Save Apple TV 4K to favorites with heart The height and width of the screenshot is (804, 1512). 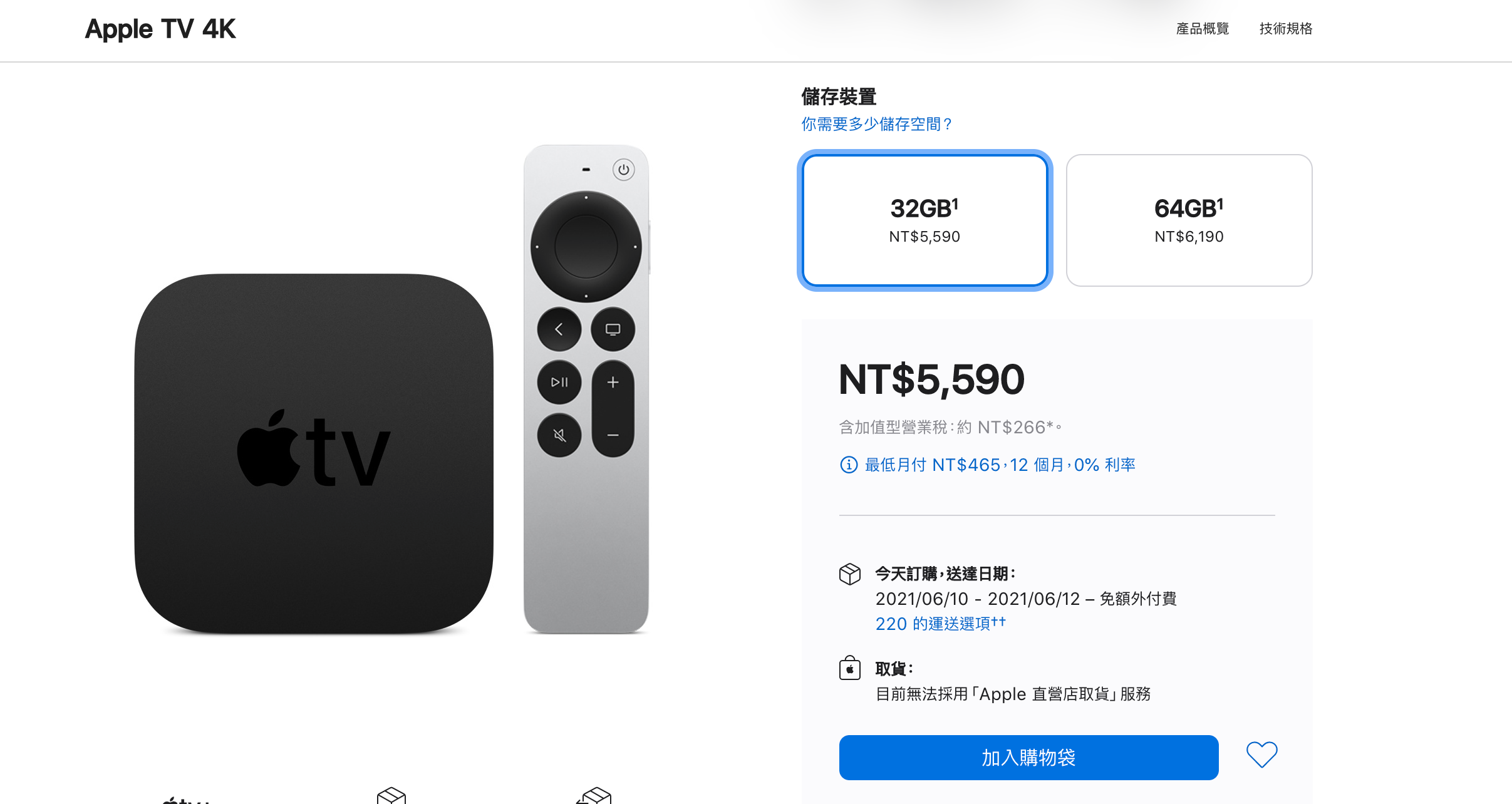pyautogui.click(x=1261, y=755)
